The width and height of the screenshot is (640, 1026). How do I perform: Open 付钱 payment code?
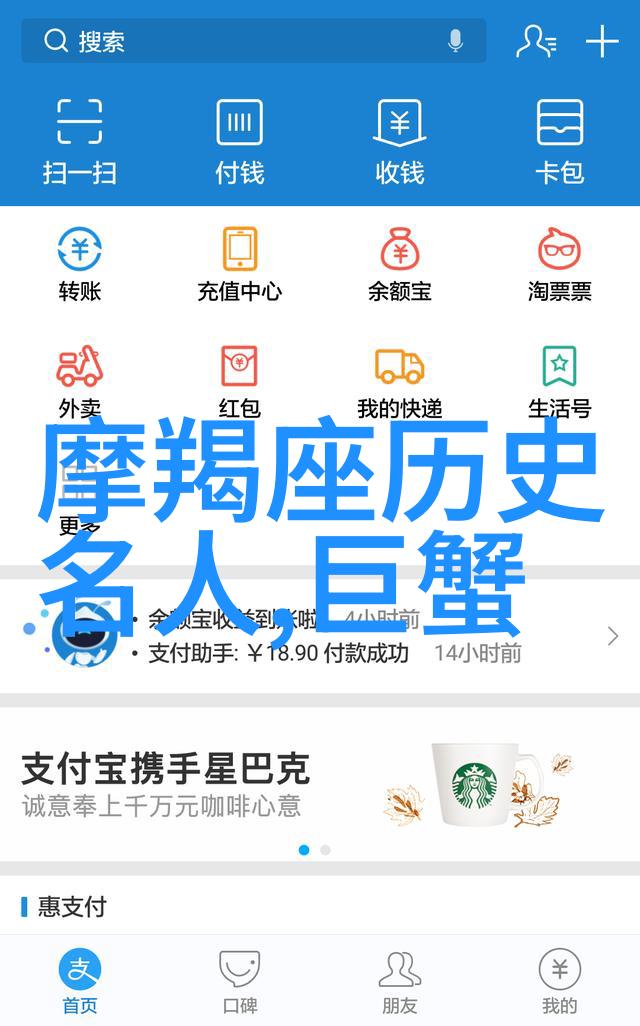click(x=240, y=140)
